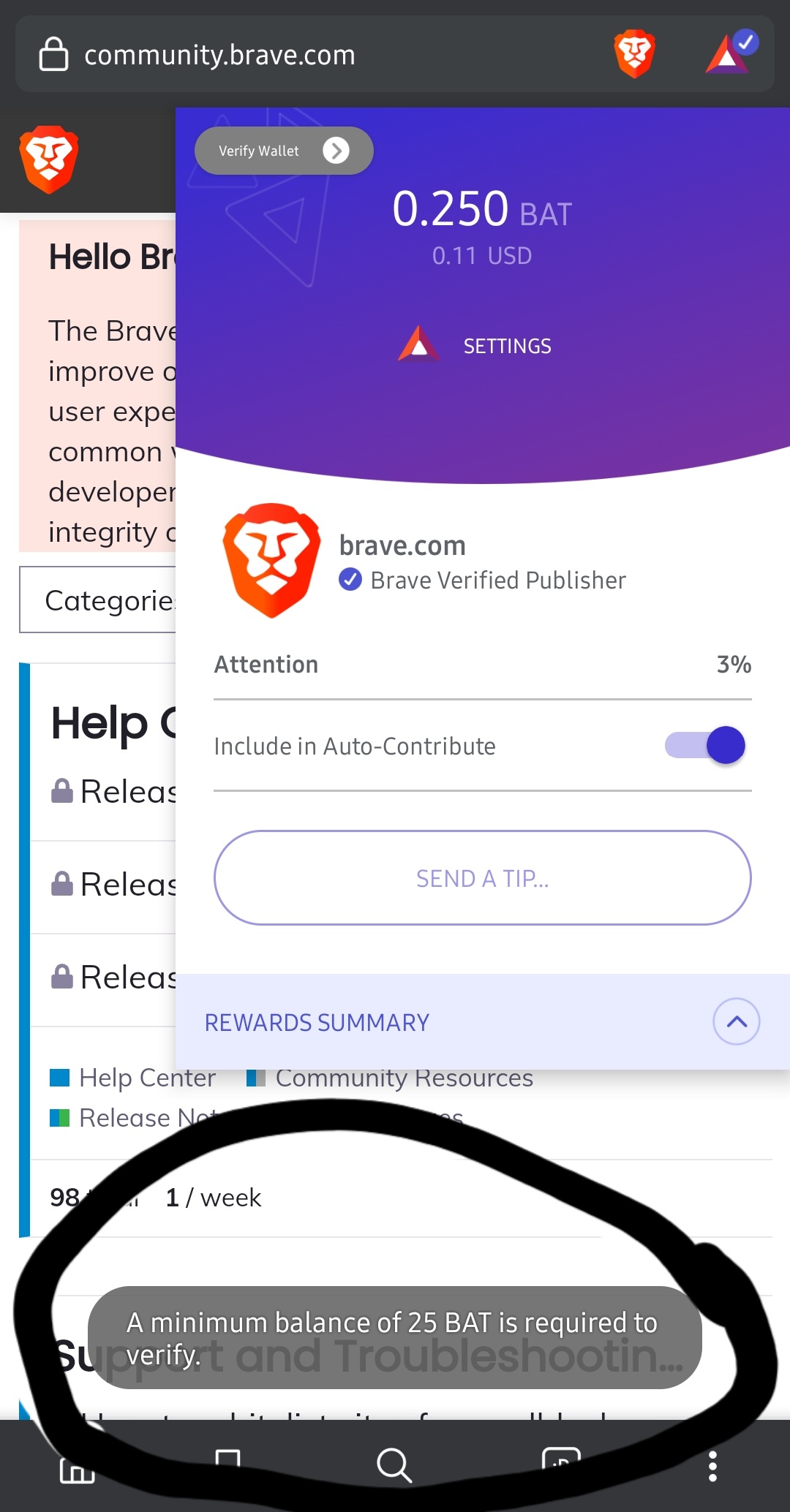790x1512 pixels.
Task: Open Brave Rewards settings
Action: tap(506, 346)
